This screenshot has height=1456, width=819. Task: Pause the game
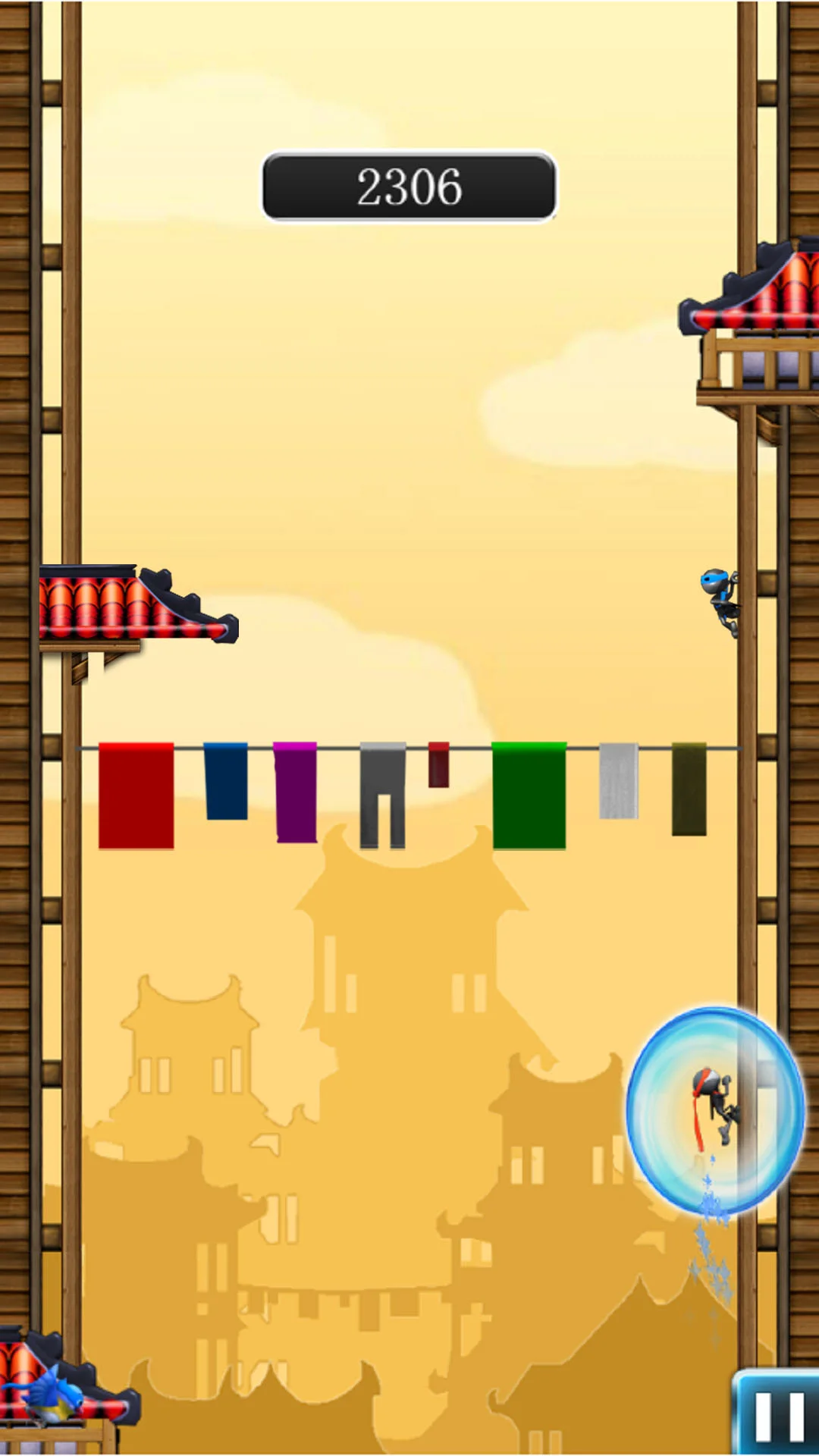click(x=778, y=1415)
